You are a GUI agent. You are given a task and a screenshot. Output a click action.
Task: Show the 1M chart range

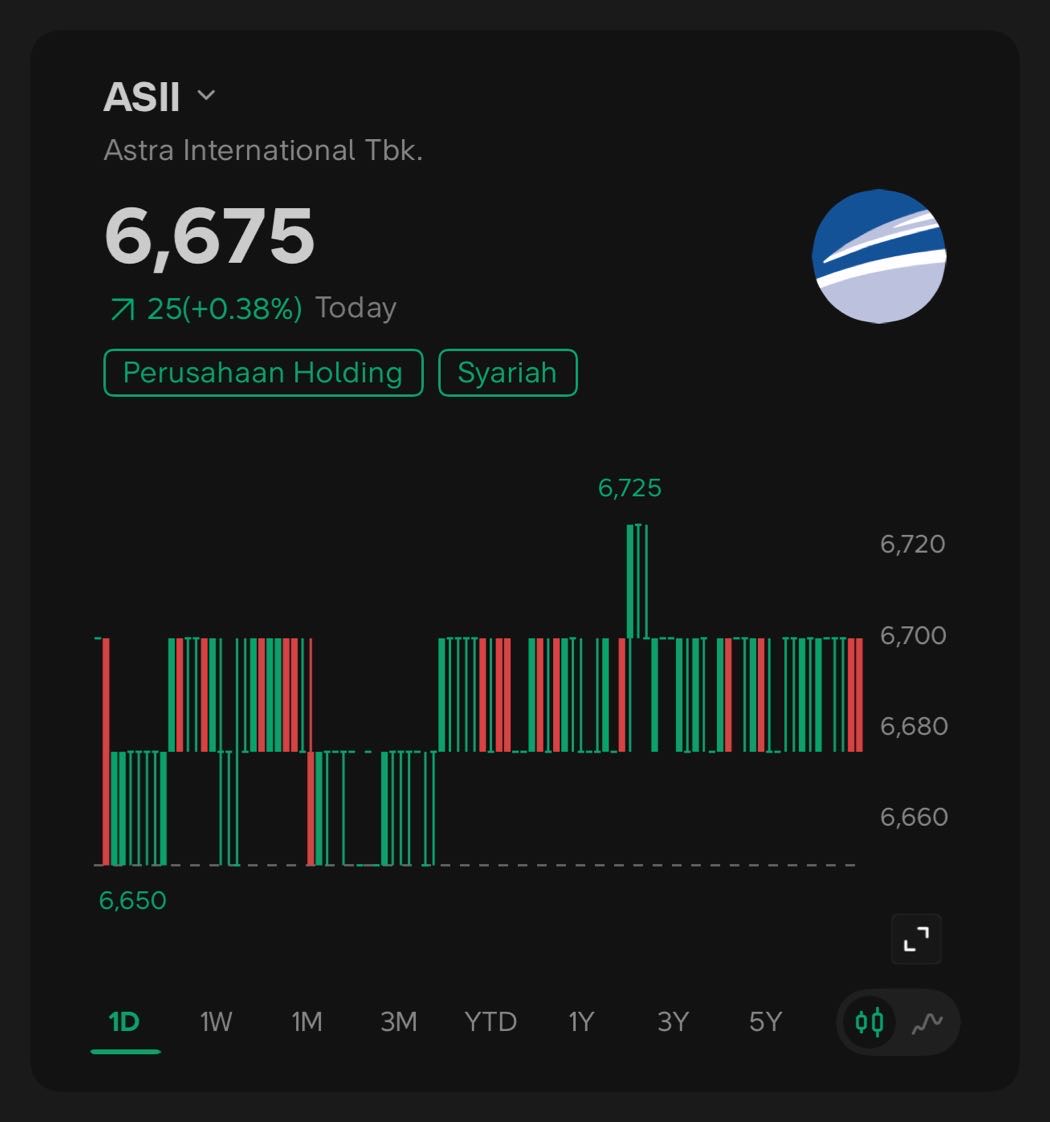tap(307, 1022)
